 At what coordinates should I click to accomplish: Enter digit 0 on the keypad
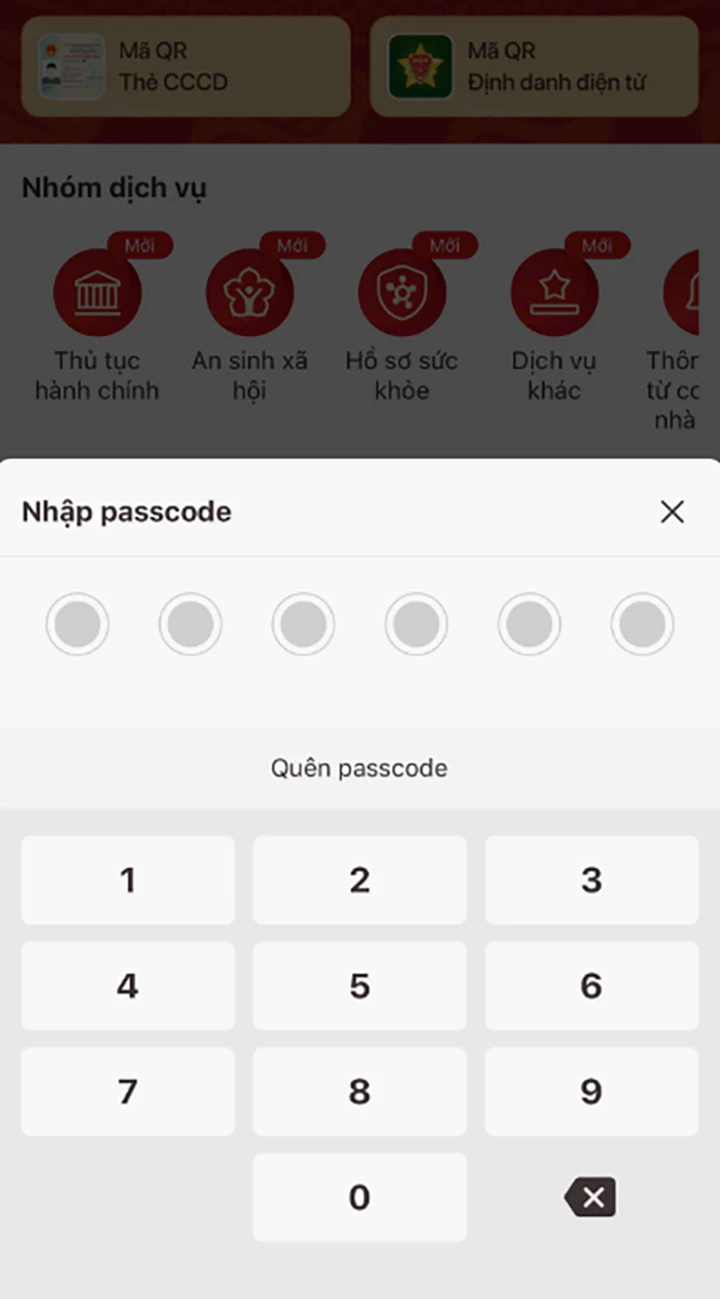(x=359, y=1197)
